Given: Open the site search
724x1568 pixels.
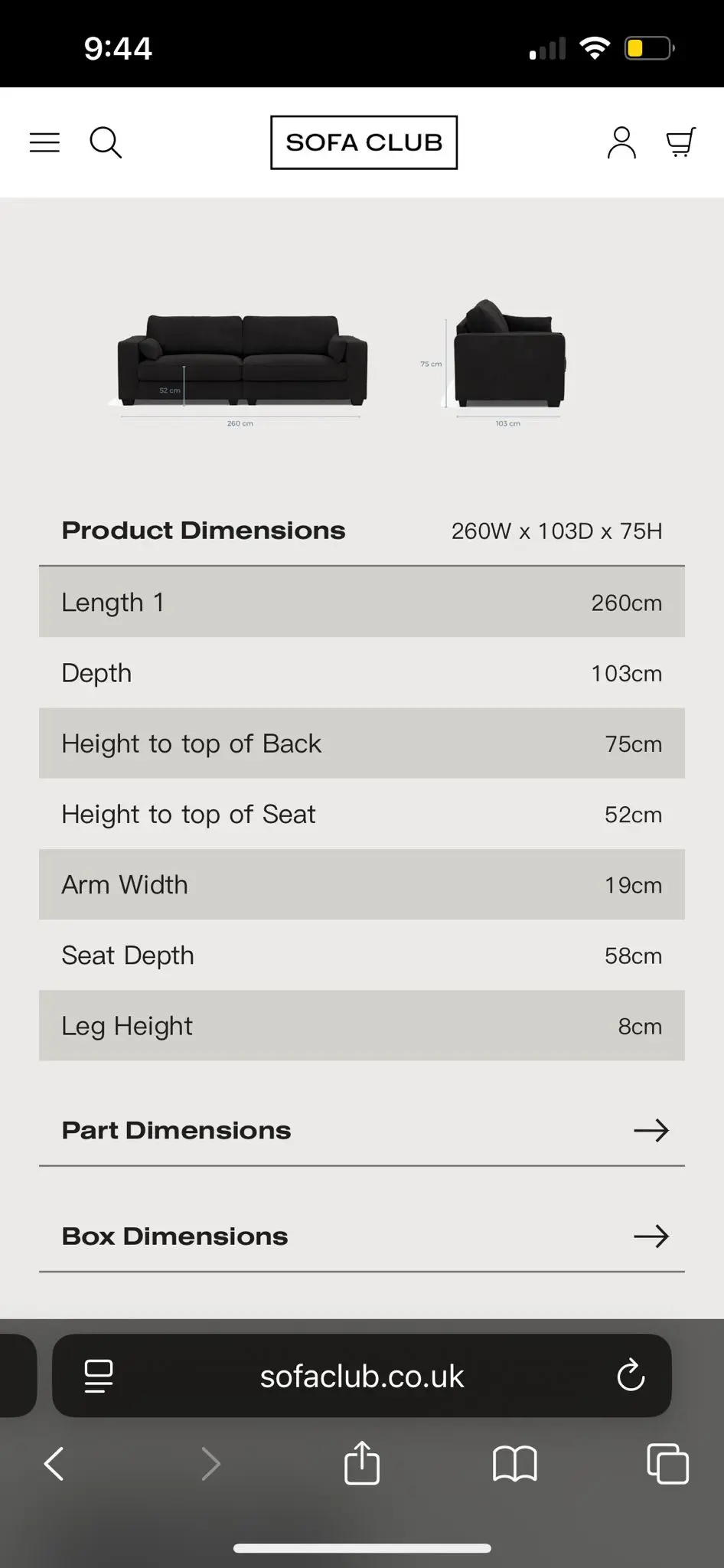Looking at the screenshot, I should [106, 142].
